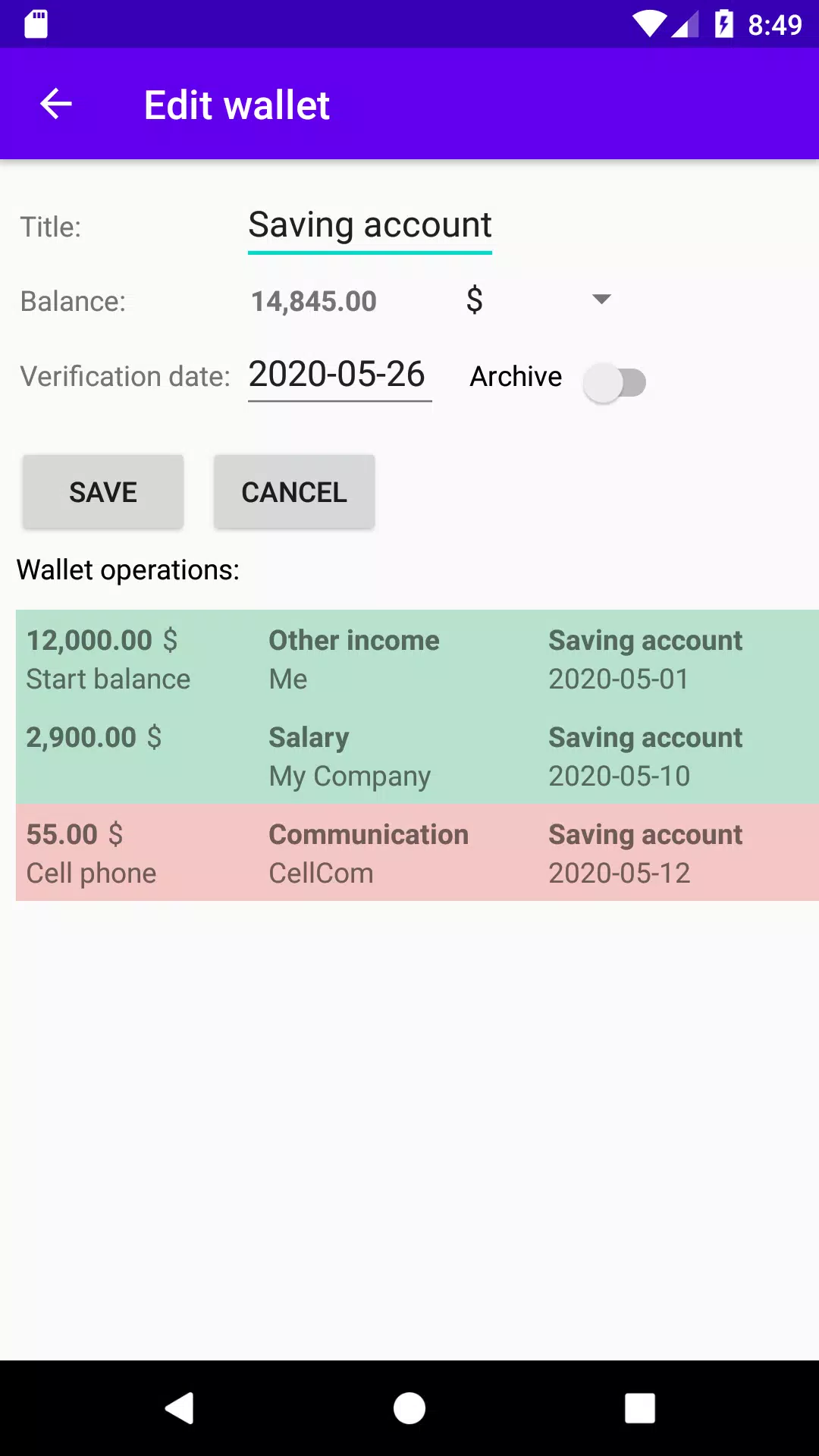Open the $ currency dropdown

pyautogui.click(x=538, y=300)
